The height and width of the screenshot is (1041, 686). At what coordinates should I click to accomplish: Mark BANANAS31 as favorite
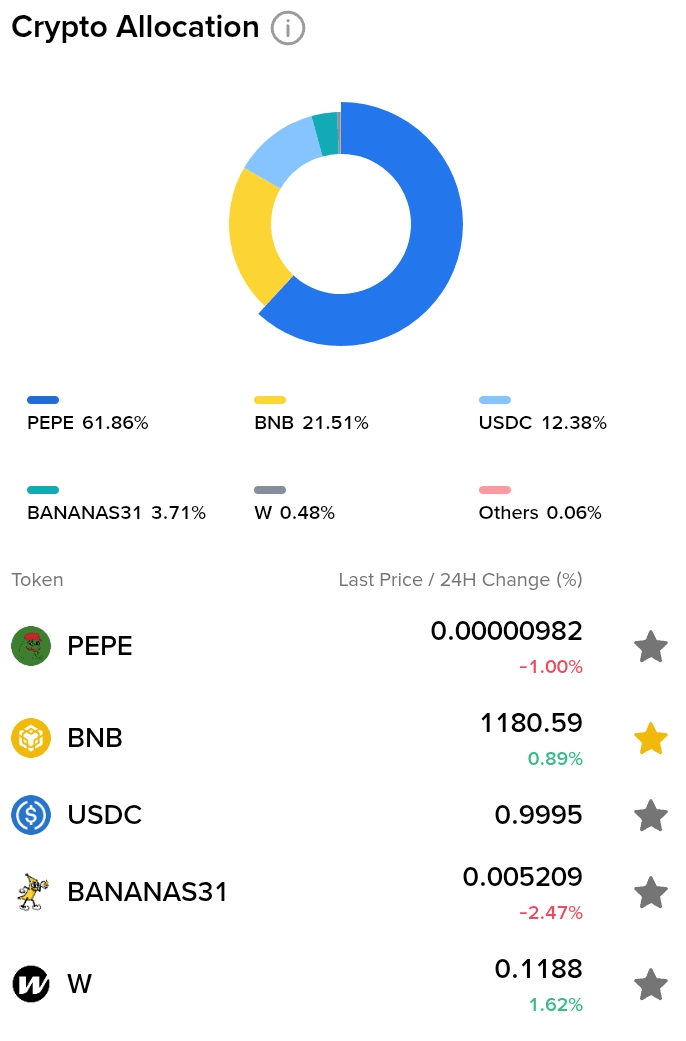(650, 892)
